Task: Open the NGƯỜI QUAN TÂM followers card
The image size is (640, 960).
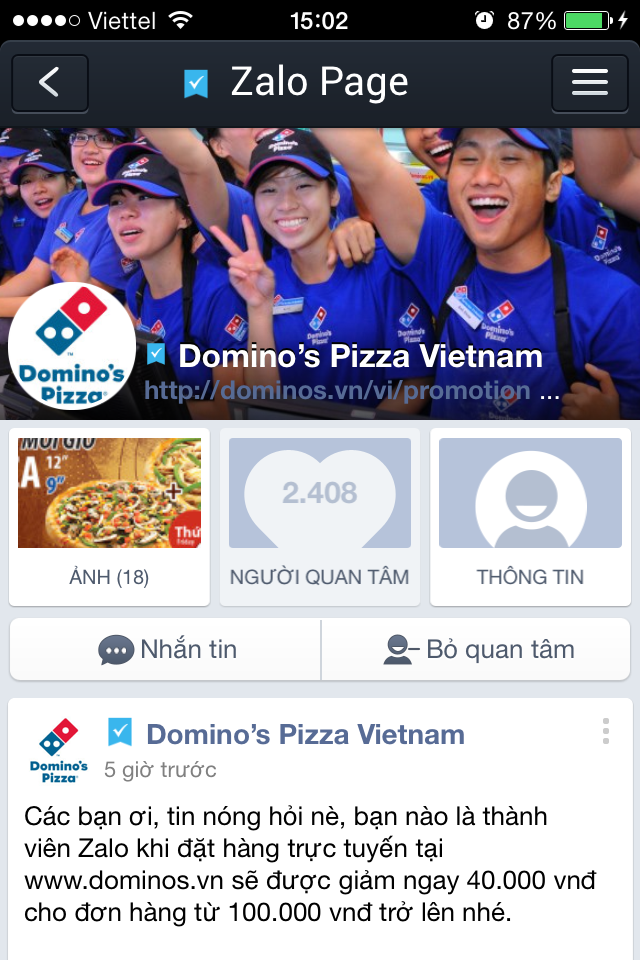Action: (320, 517)
